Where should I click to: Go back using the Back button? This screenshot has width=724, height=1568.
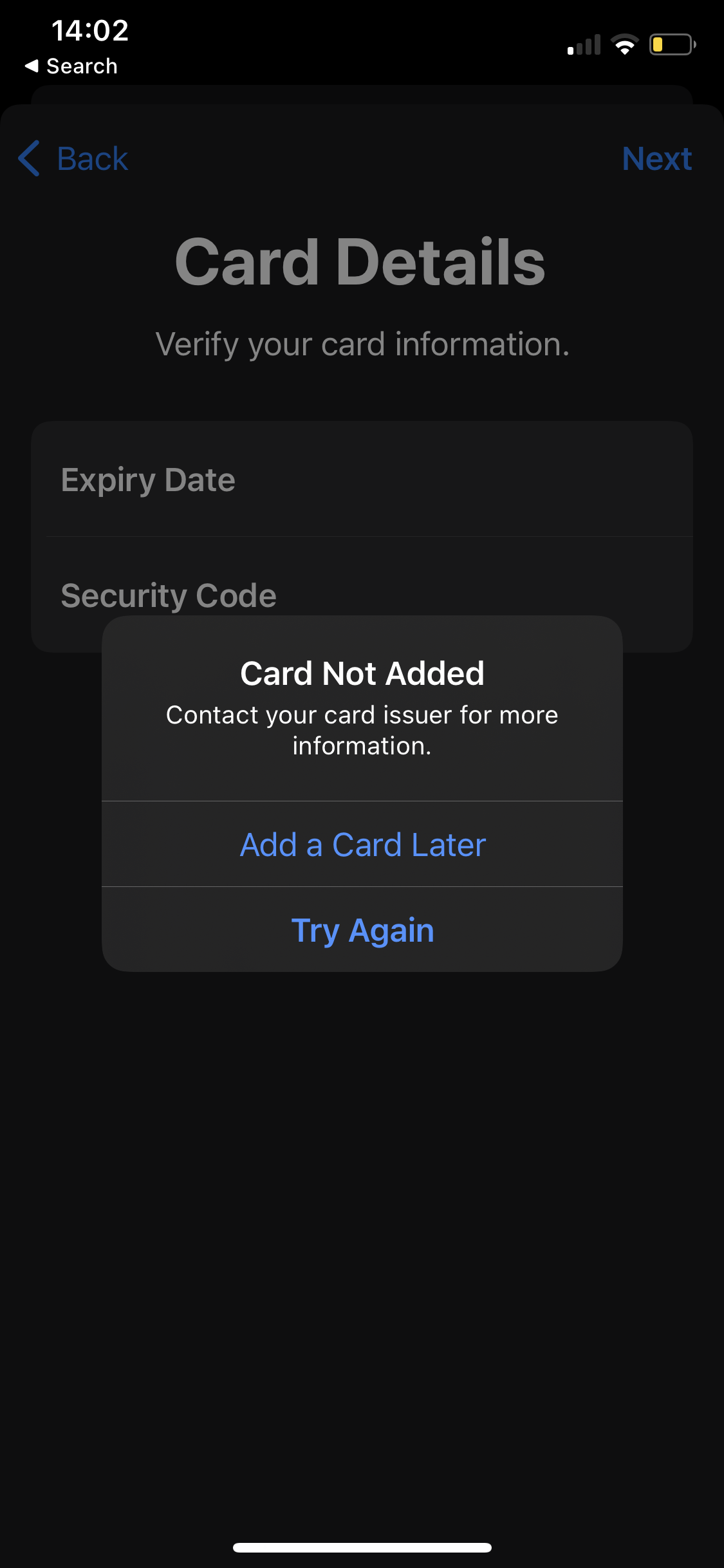[x=74, y=158]
